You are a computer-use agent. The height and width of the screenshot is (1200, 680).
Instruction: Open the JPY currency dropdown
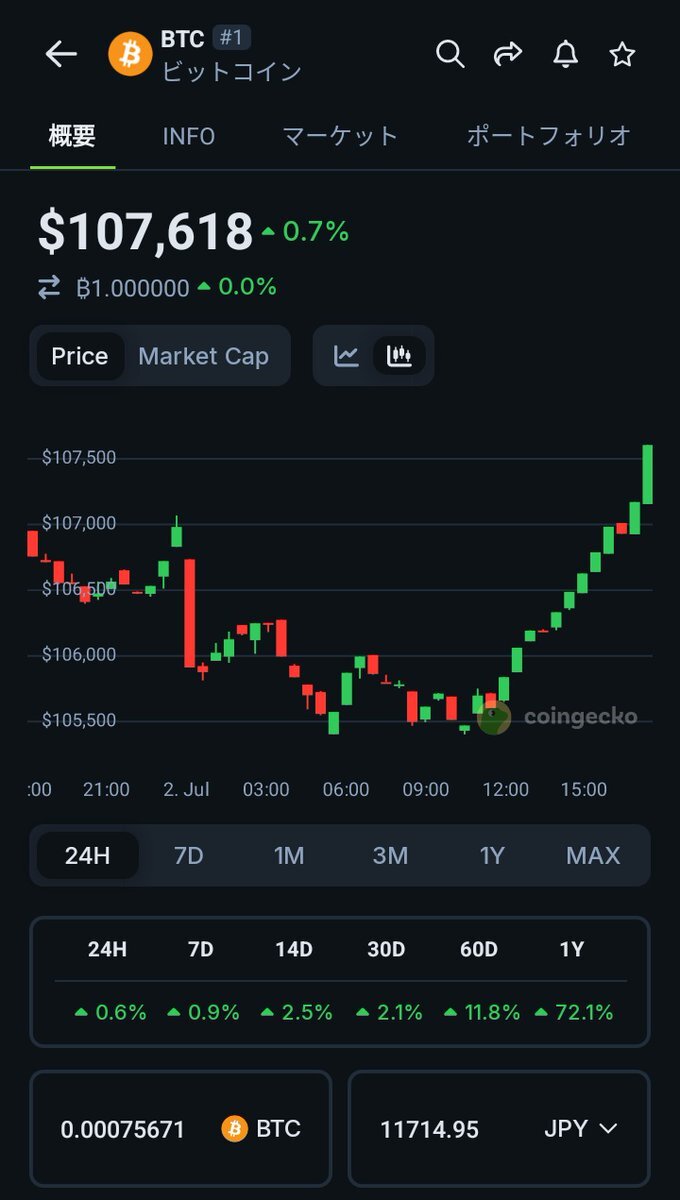point(581,1129)
